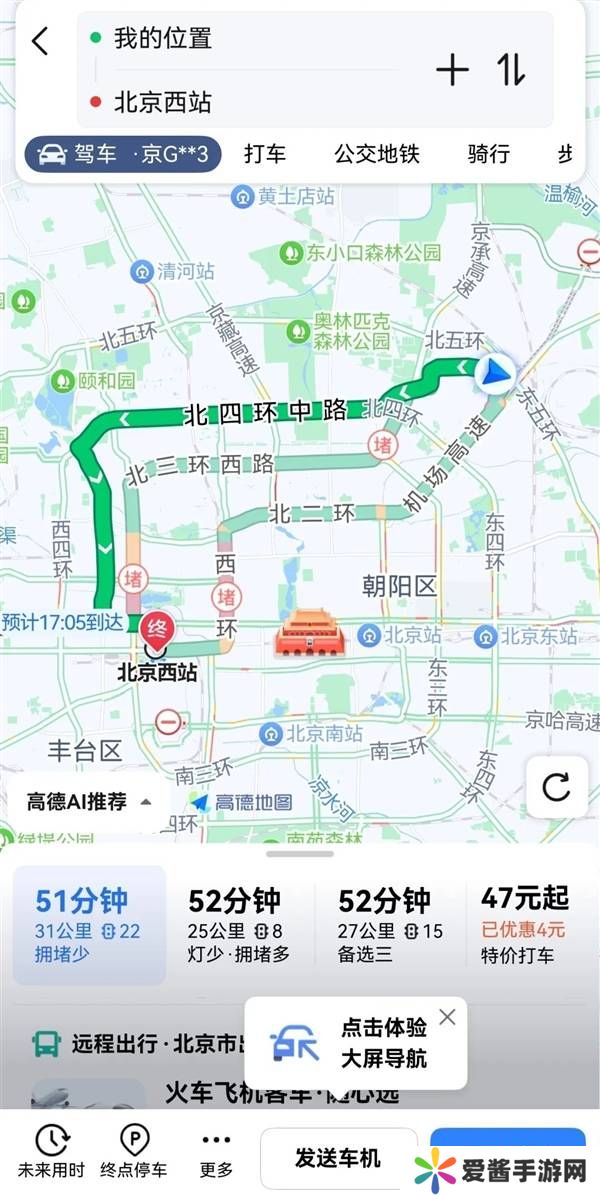This screenshot has height=1196, width=600.
Task: Switch to the 打车 taxi tab
Action: (x=265, y=154)
